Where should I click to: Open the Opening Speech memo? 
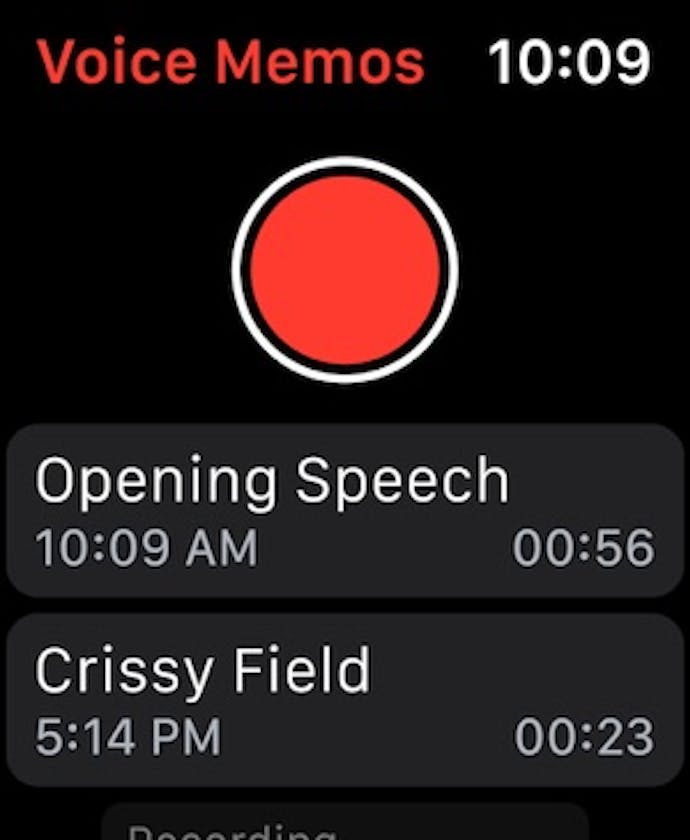345,512
